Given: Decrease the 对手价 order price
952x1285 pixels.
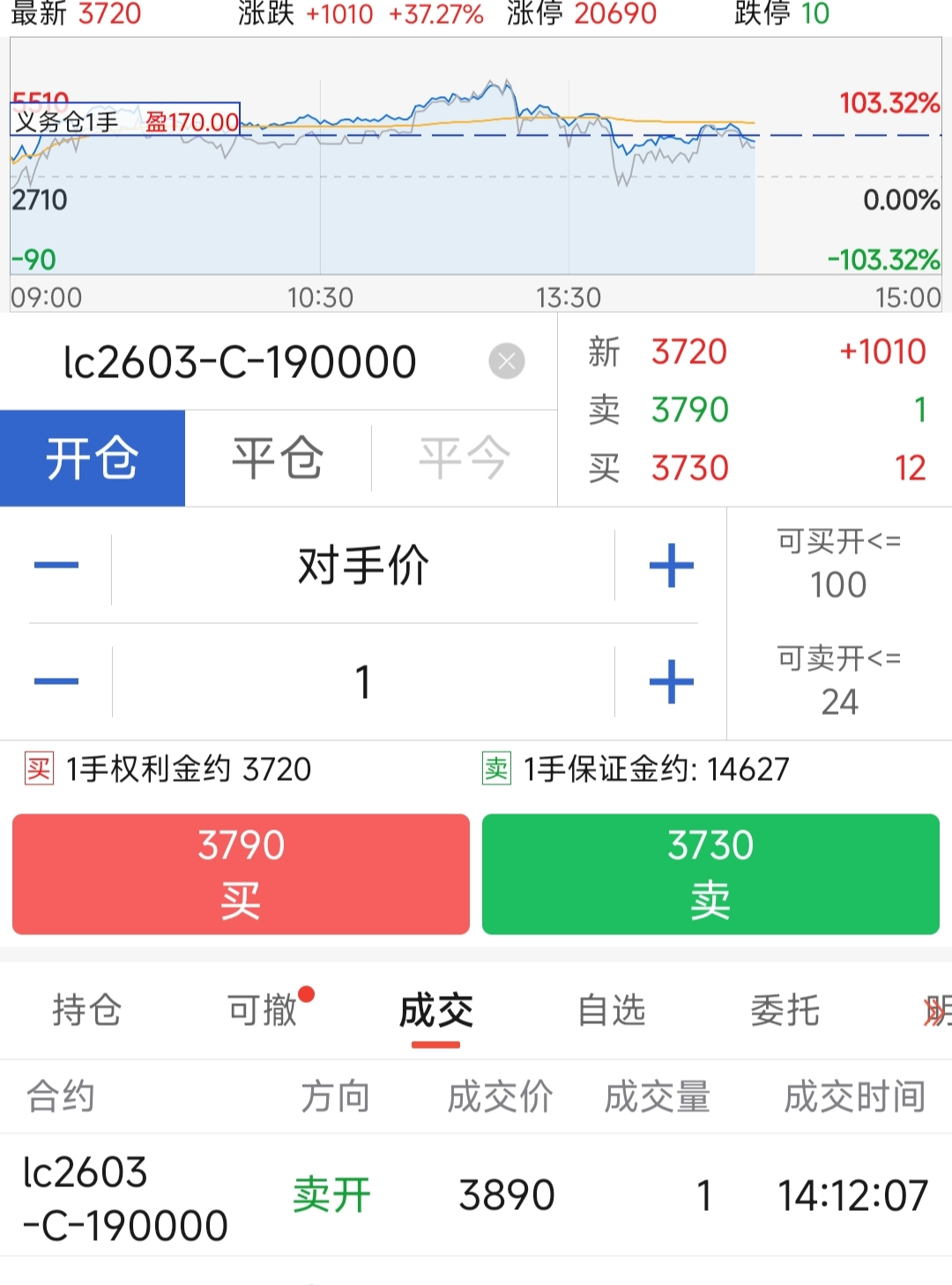Looking at the screenshot, I should pos(56,565).
